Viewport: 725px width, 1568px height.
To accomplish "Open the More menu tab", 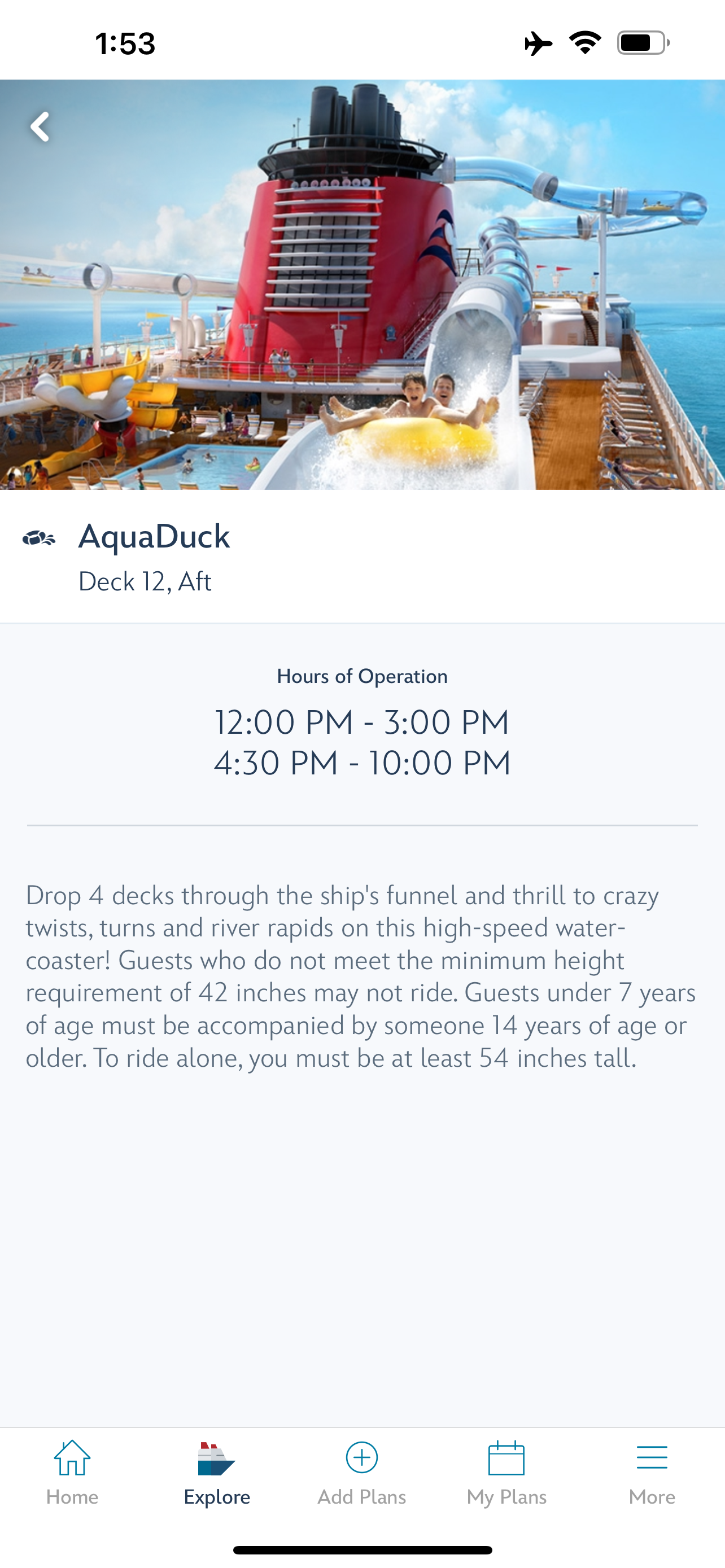I will pyautogui.click(x=652, y=1472).
